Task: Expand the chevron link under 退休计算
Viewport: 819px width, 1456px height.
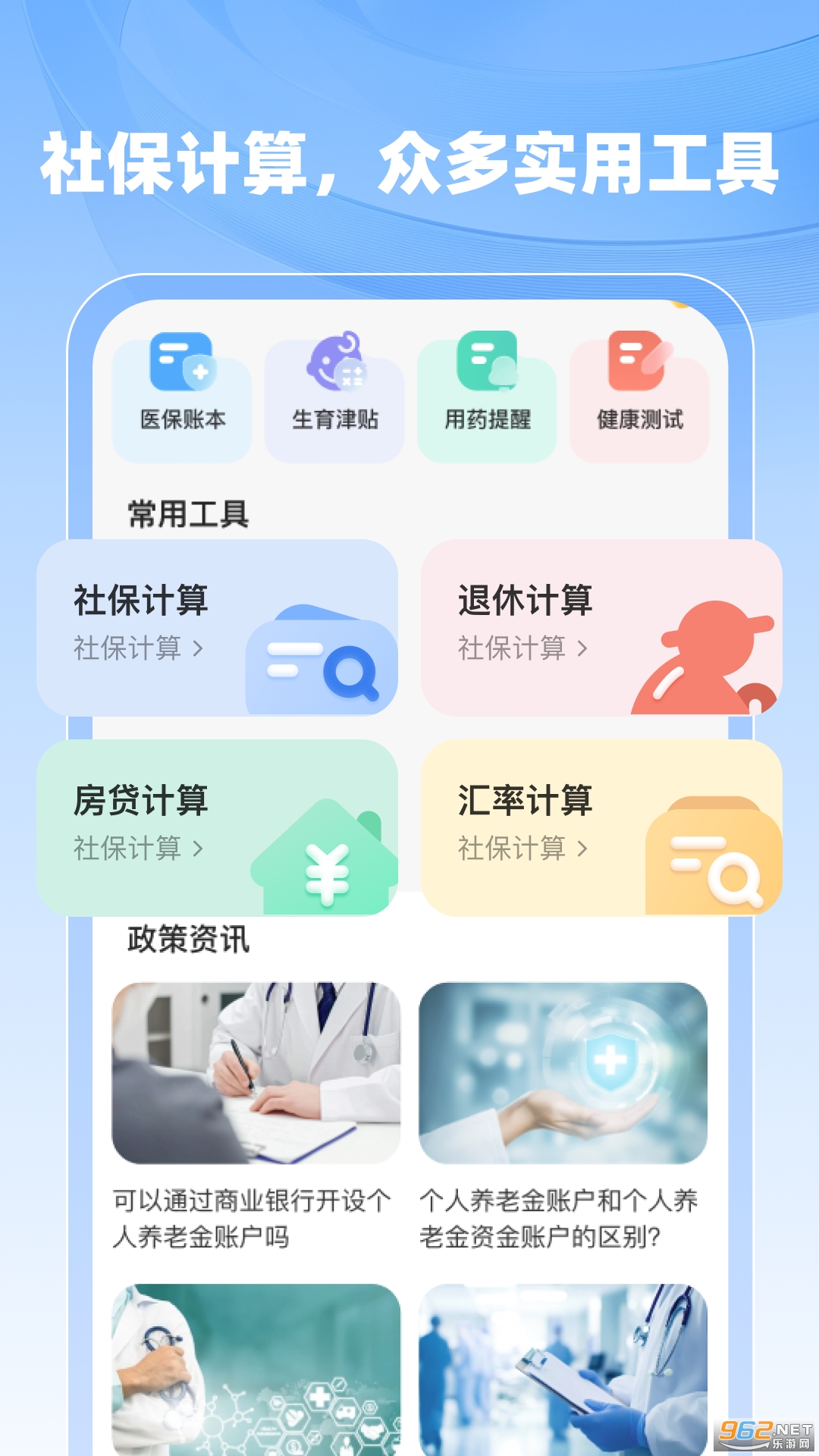Action: [584, 649]
